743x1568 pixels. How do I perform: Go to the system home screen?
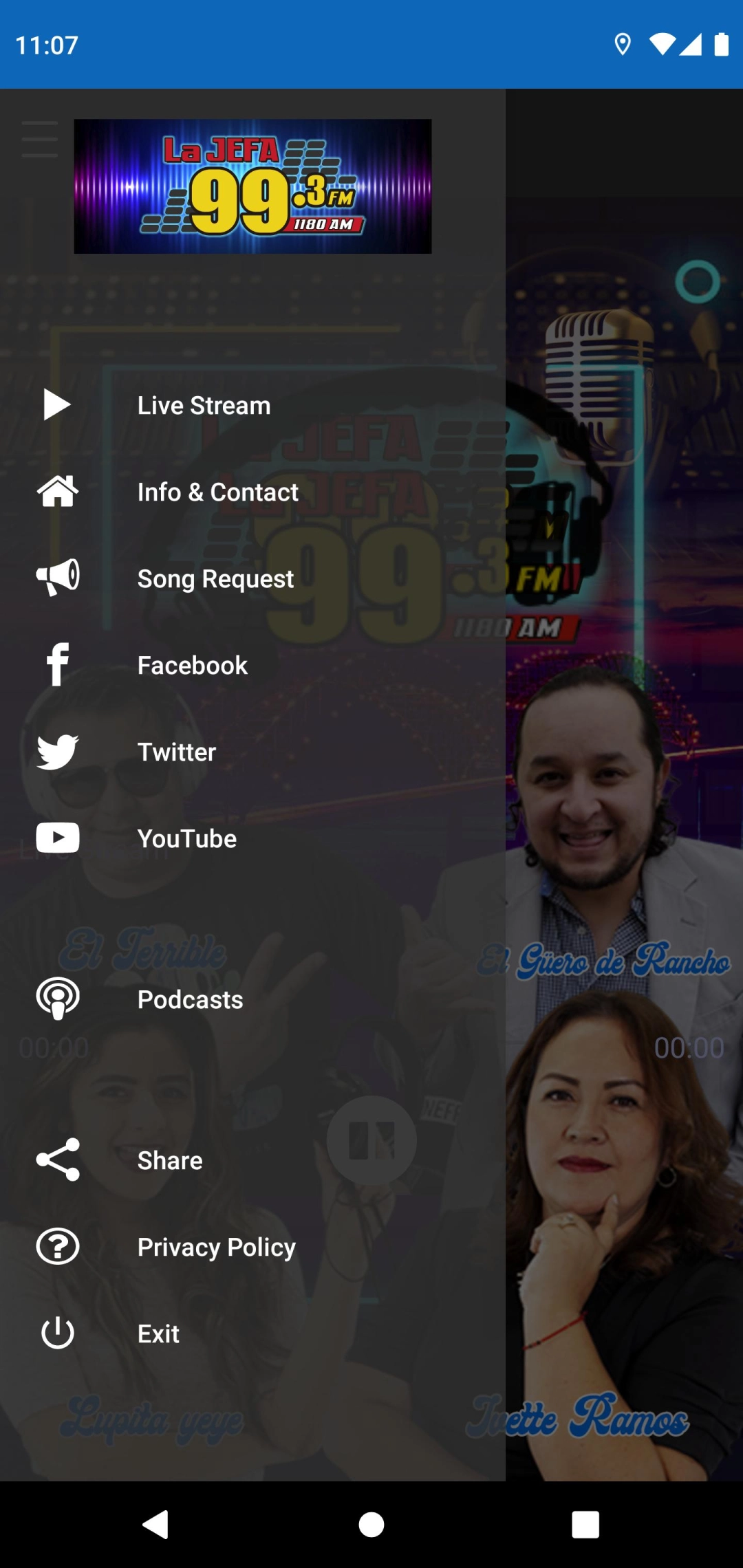pyautogui.click(x=371, y=1524)
